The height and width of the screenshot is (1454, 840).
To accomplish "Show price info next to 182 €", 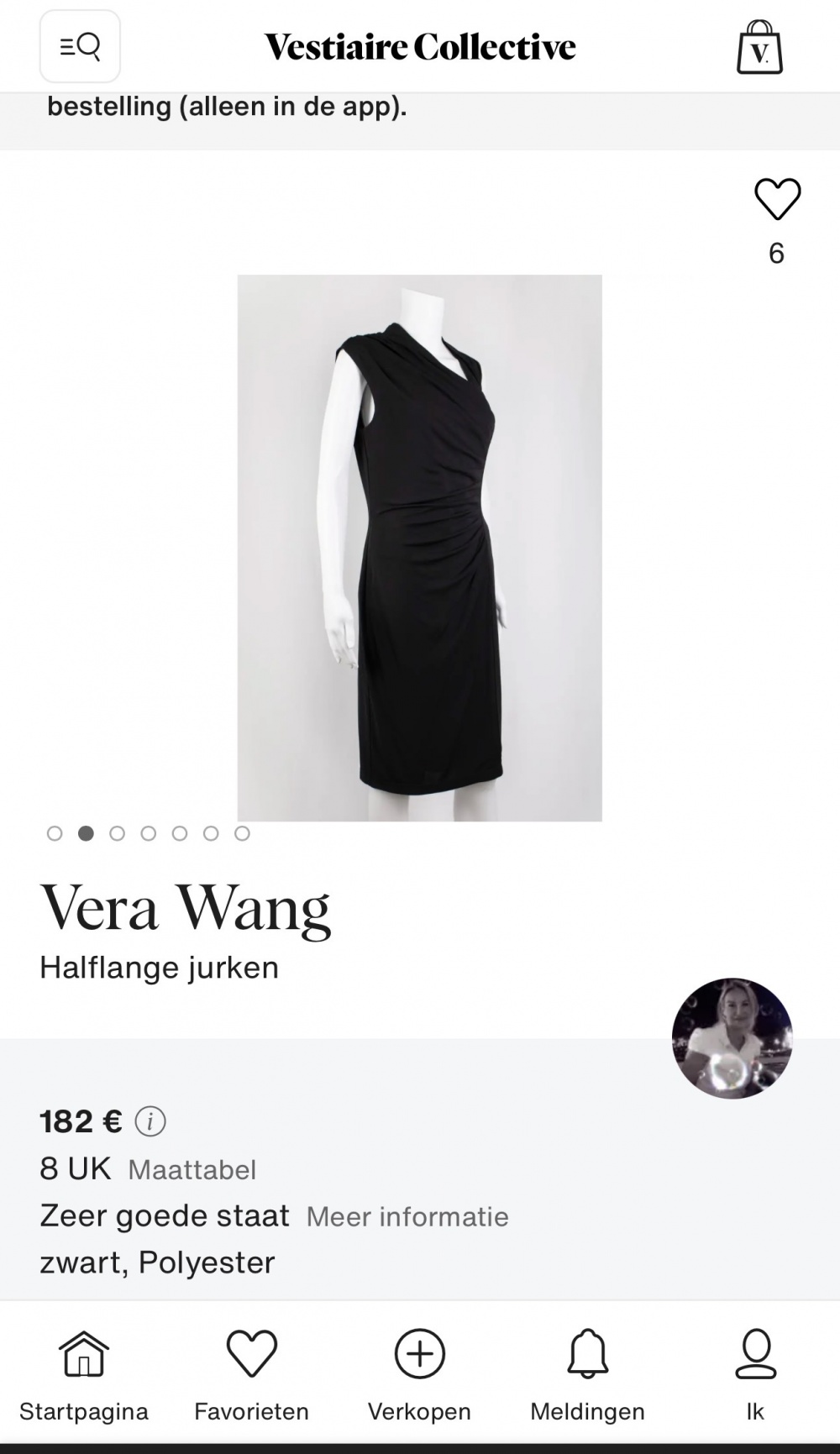I will point(150,1121).
